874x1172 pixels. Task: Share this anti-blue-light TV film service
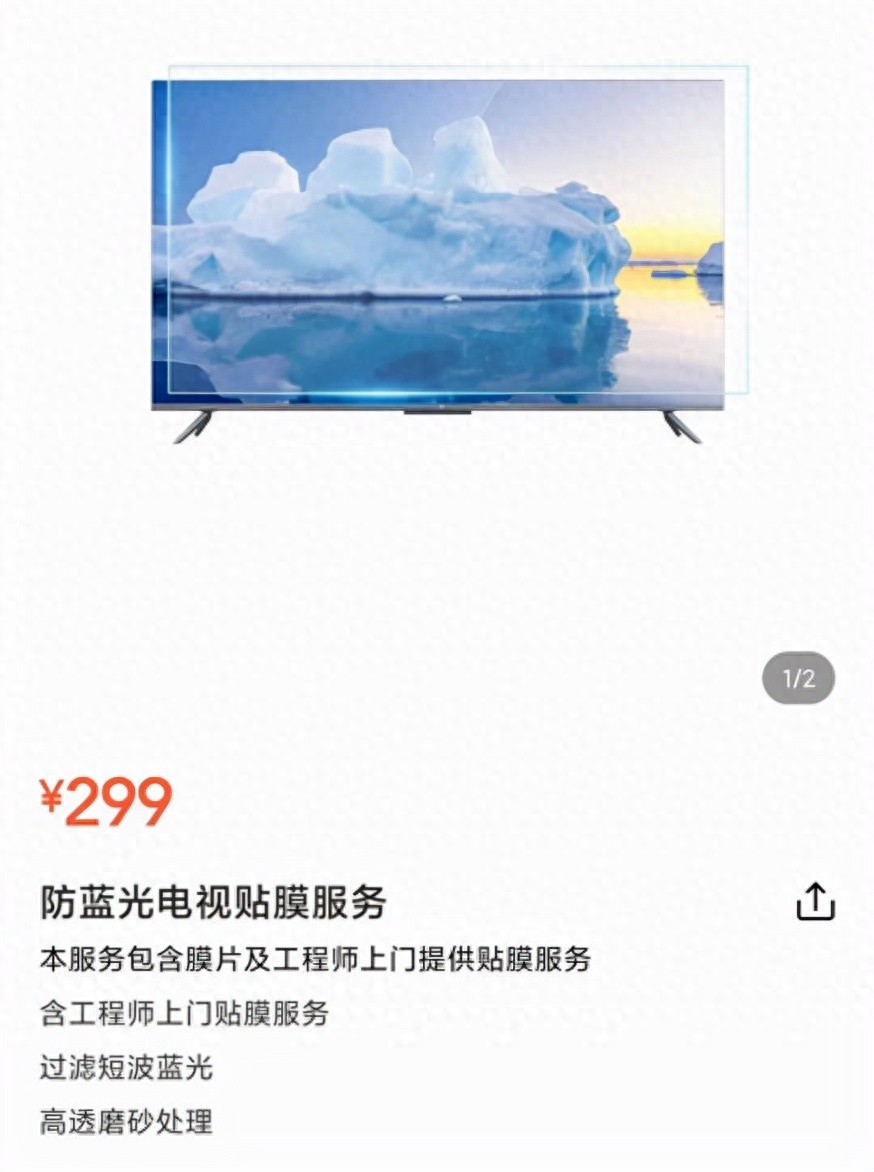click(815, 901)
